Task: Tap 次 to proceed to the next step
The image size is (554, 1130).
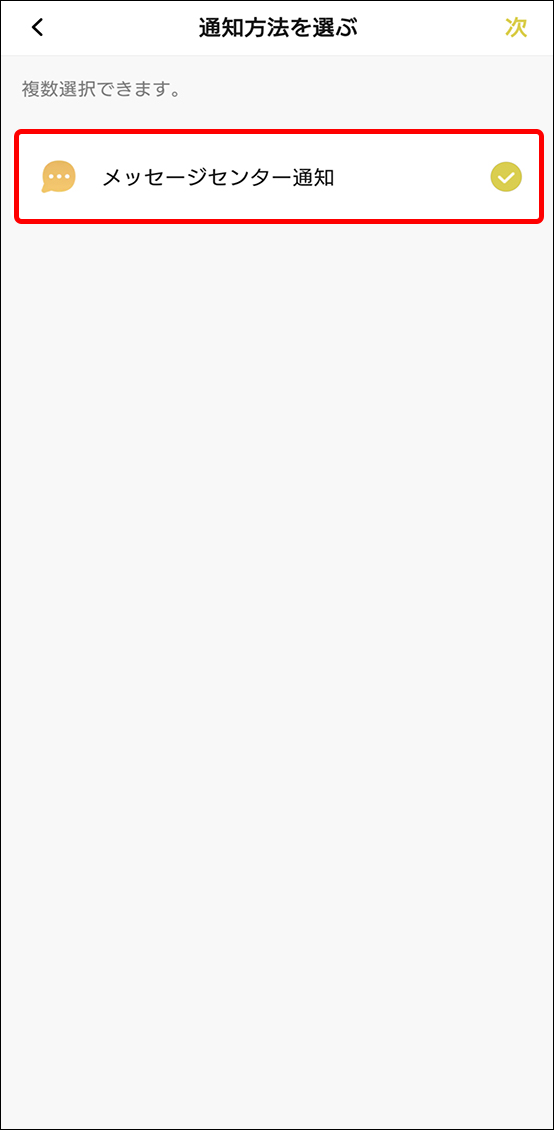Action: 516,27
